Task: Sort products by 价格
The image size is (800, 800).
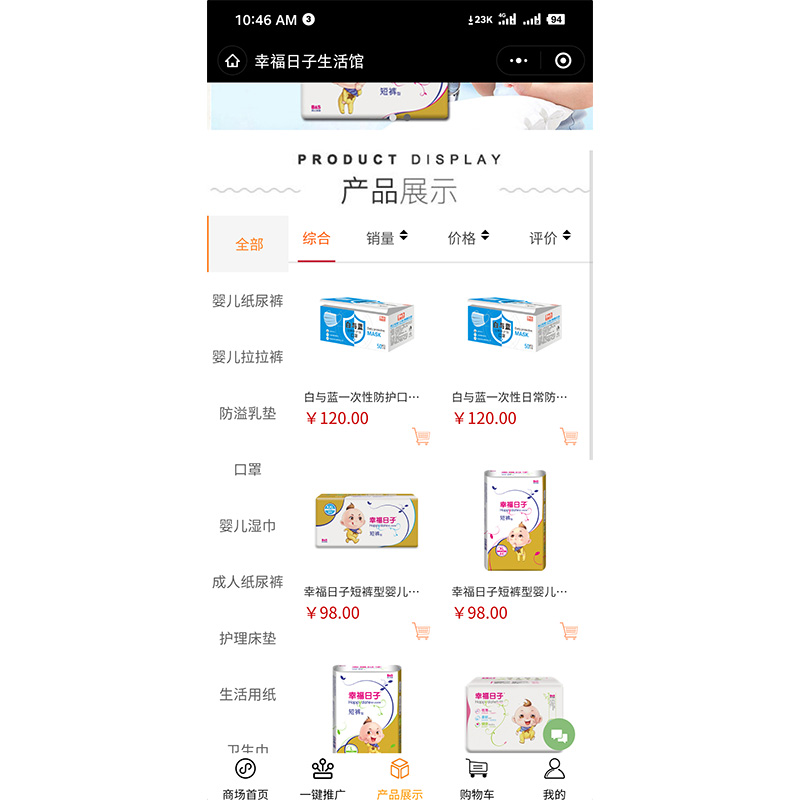Action: pyautogui.click(x=468, y=238)
